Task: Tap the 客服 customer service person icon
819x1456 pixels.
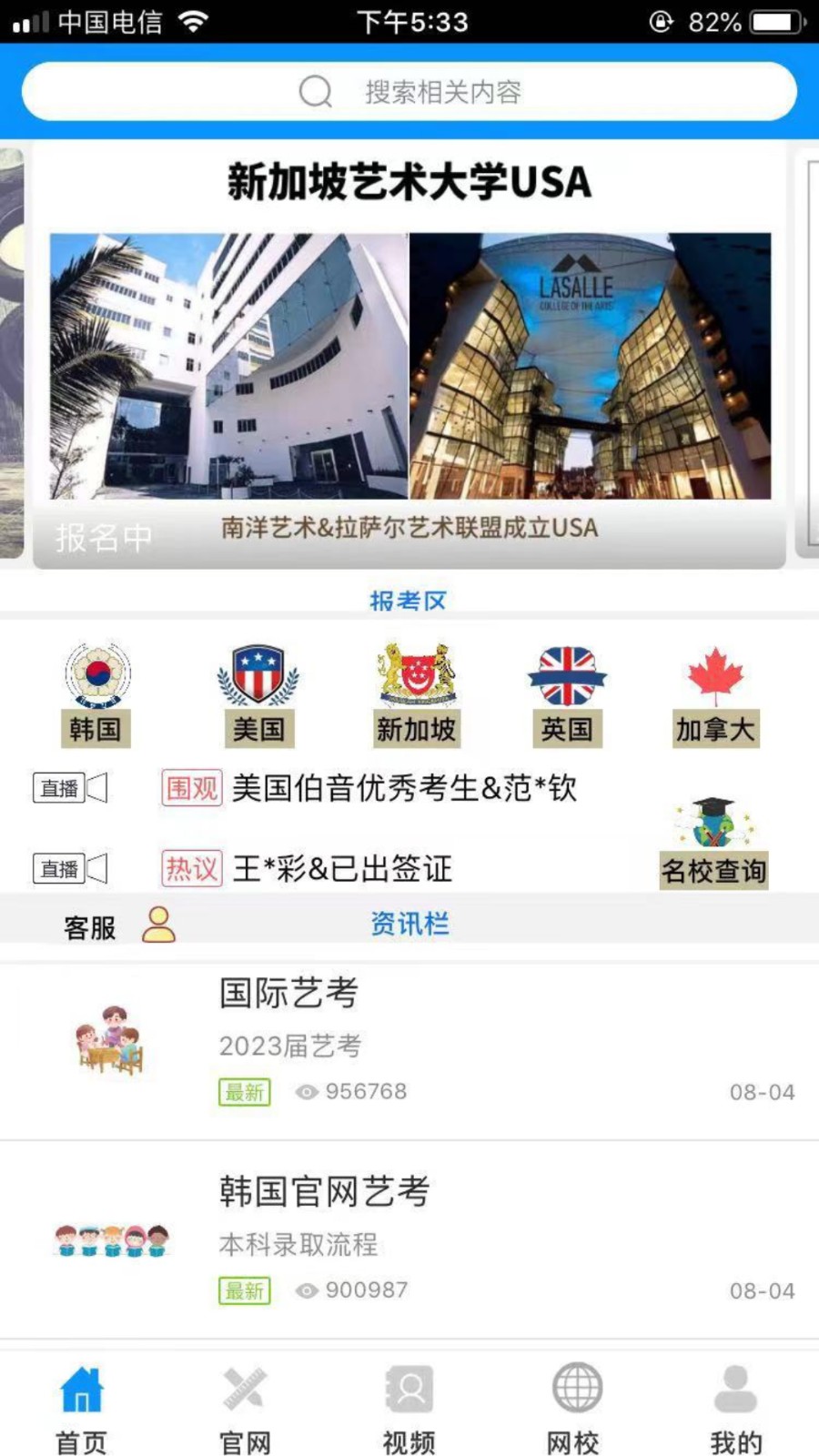Action: 159,926
